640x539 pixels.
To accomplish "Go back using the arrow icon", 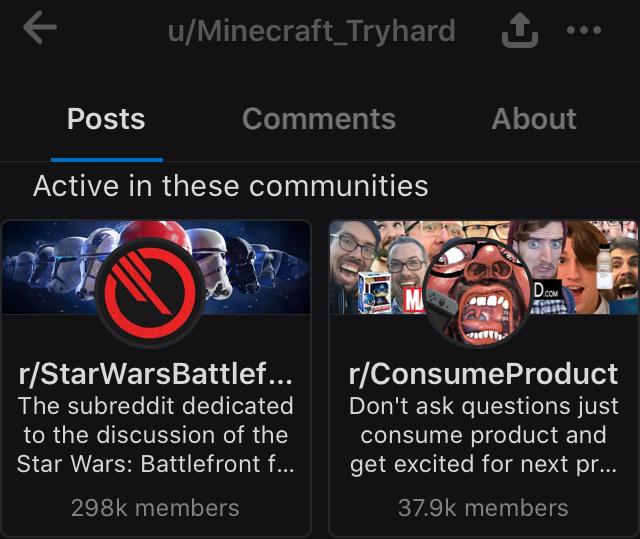I will 40,30.
